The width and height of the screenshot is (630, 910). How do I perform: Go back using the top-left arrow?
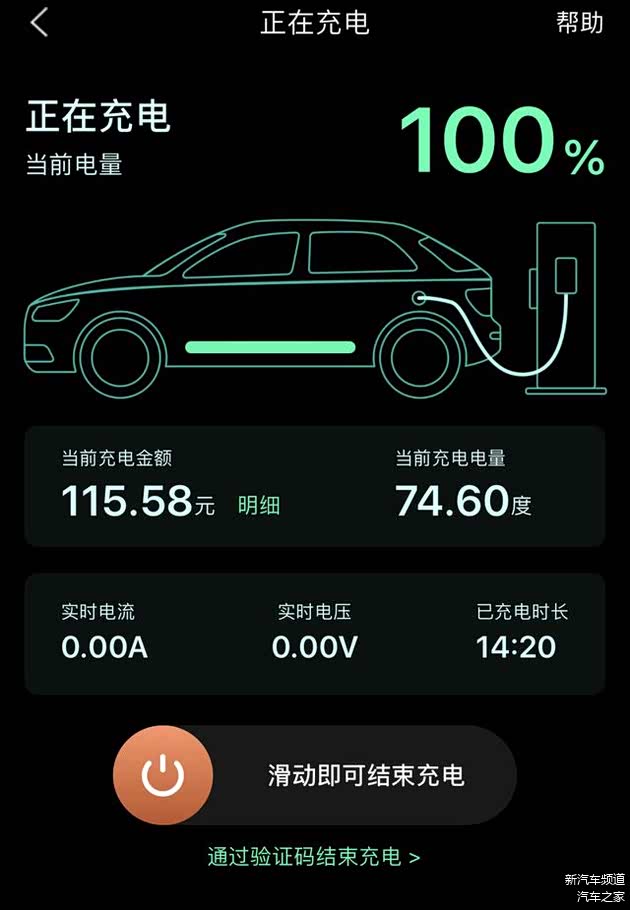coord(39,23)
